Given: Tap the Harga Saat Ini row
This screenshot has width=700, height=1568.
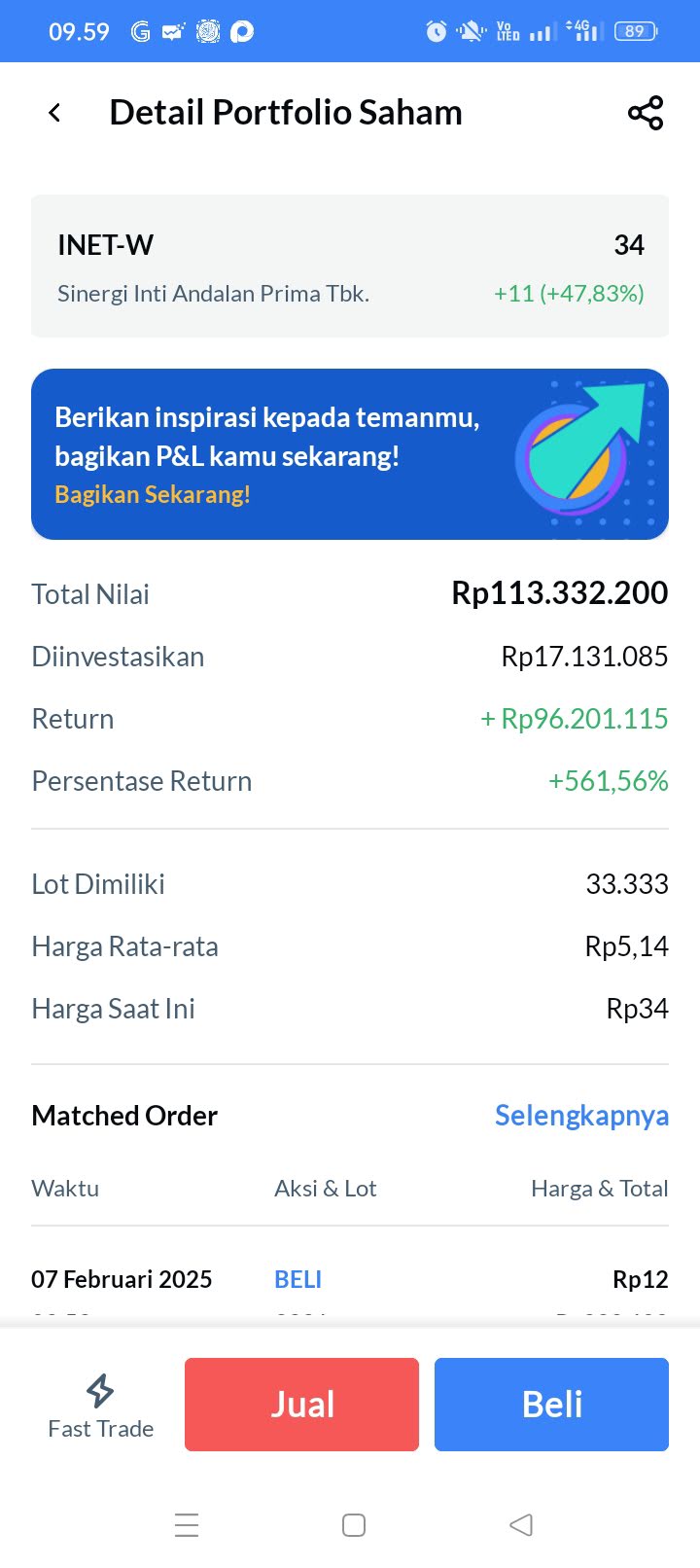Looking at the screenshot, I should click(x=350, y=1009).
